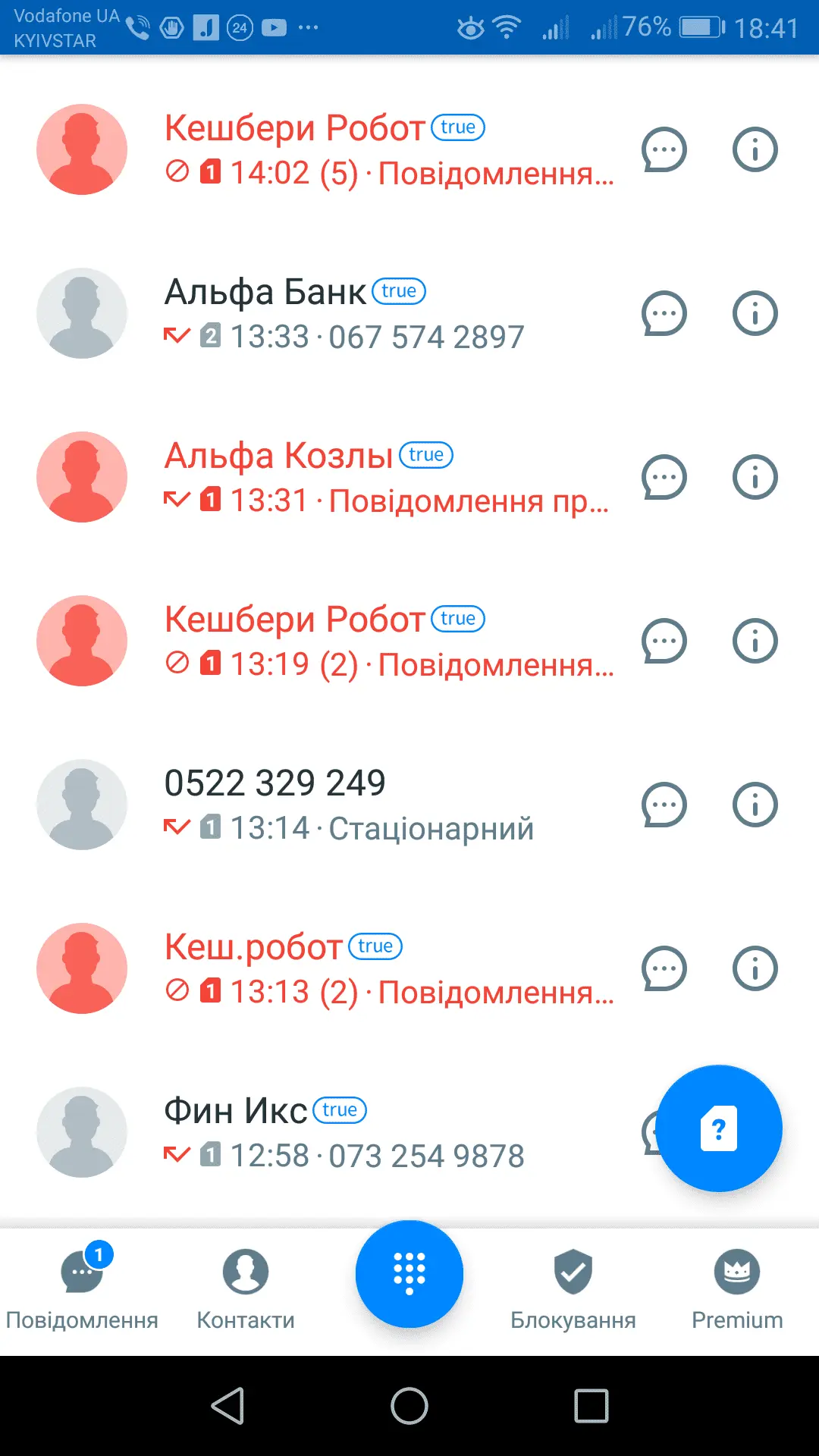Open the dialpad button

[x=409, y=1273]
